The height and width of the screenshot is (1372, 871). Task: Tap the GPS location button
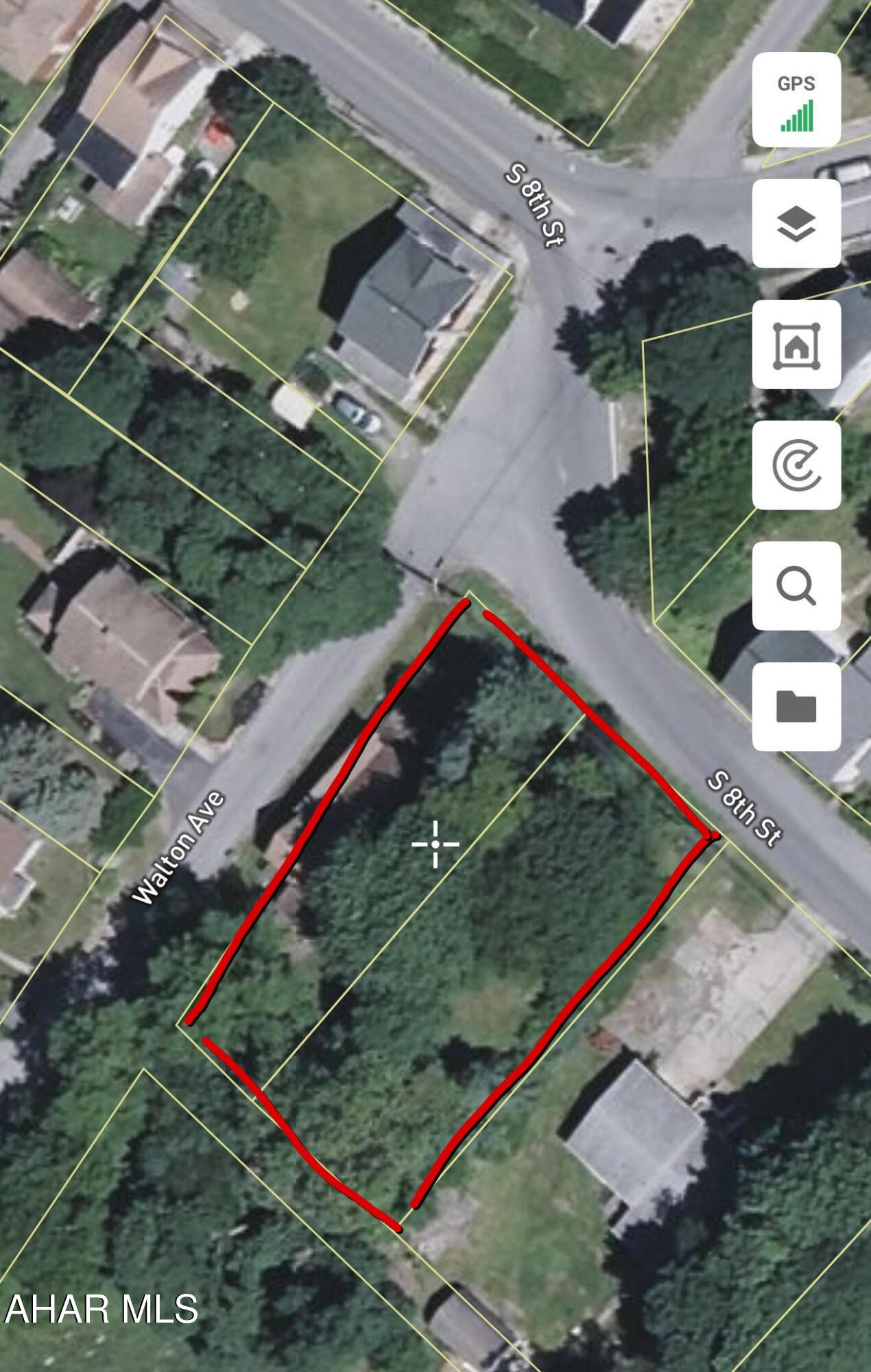click(x=796, y=99)
